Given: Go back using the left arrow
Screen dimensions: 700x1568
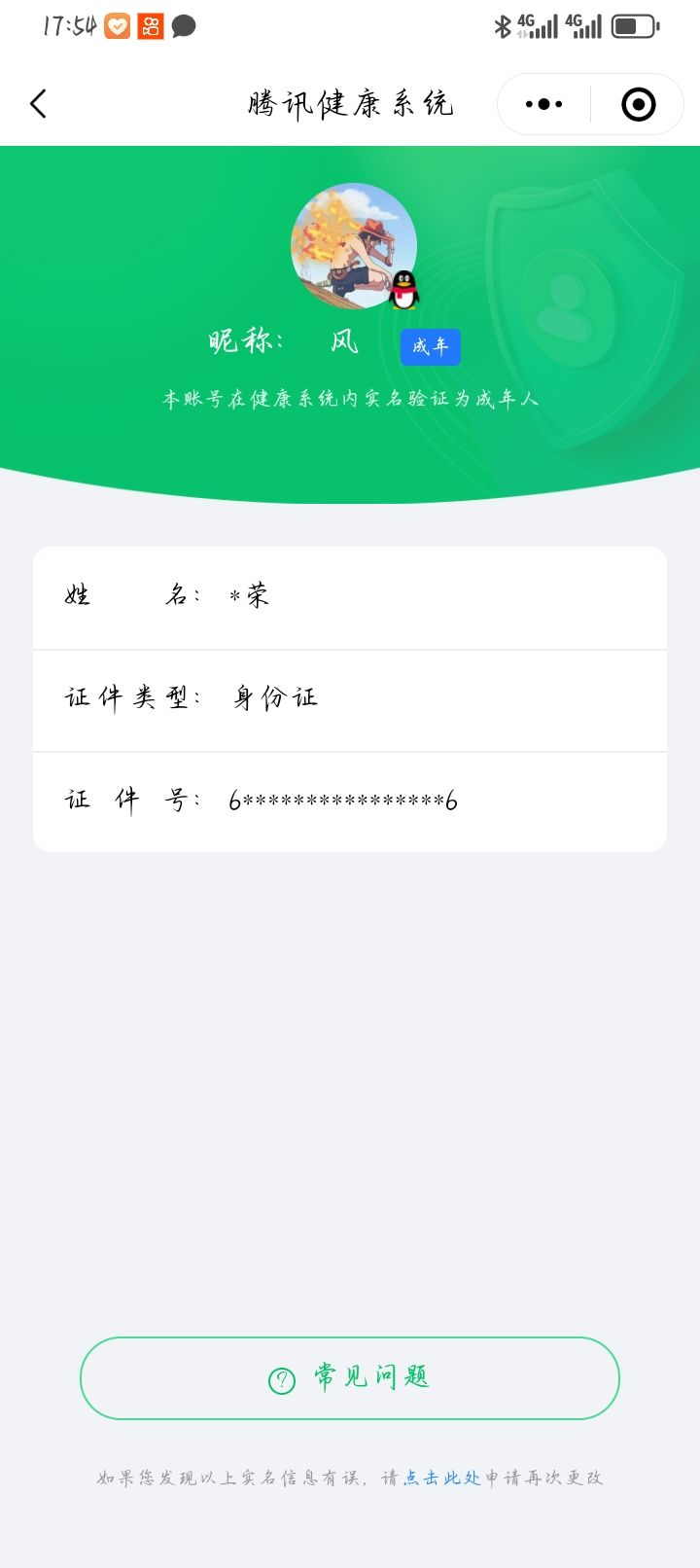Looking at the screenshot, I should (x=39, y=103).
